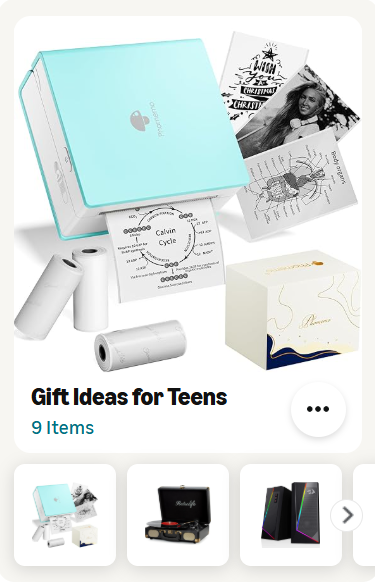Select the mint pocket printer thumbnail
The image size is (375, 582).
point(65,515)
